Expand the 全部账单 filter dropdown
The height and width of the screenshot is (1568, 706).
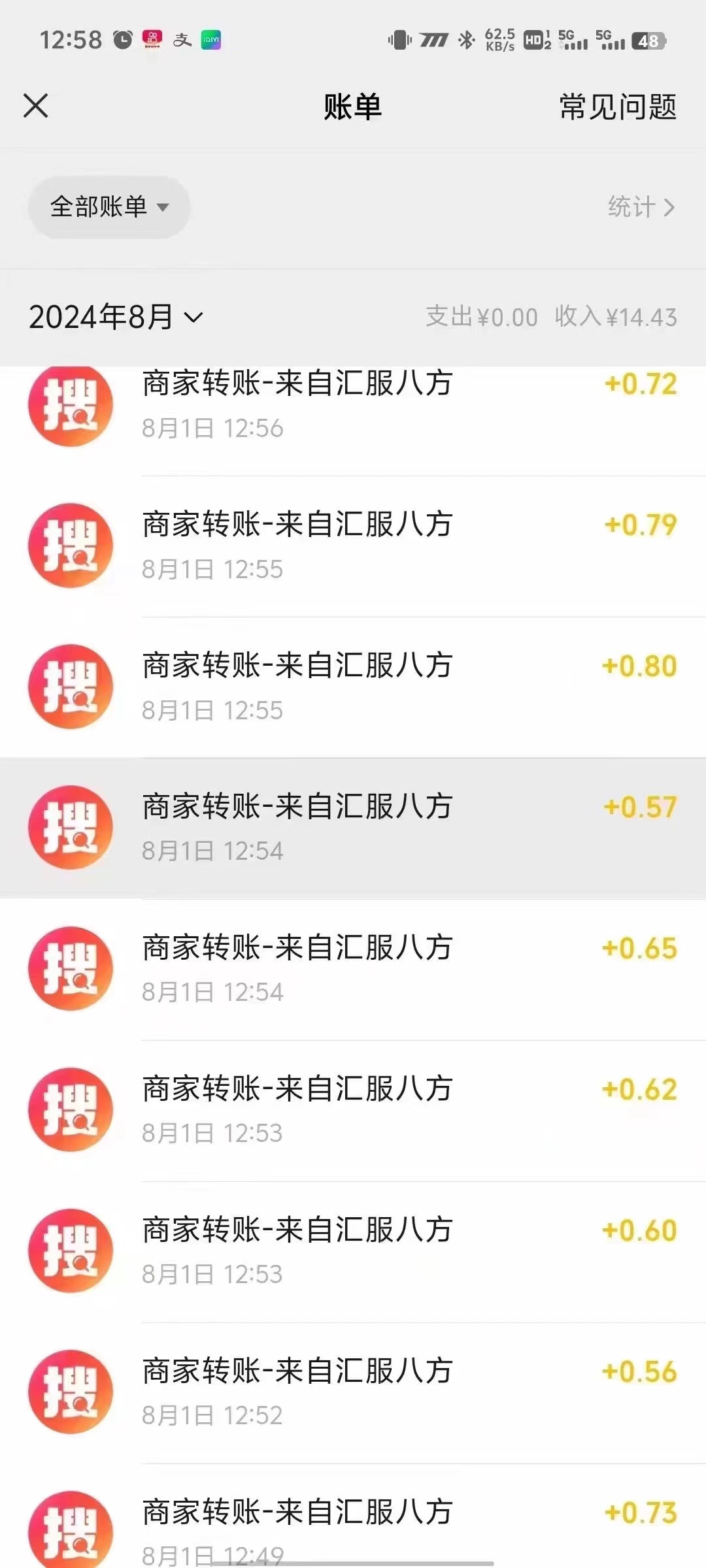pyautogui.click(x=109, y=207)
